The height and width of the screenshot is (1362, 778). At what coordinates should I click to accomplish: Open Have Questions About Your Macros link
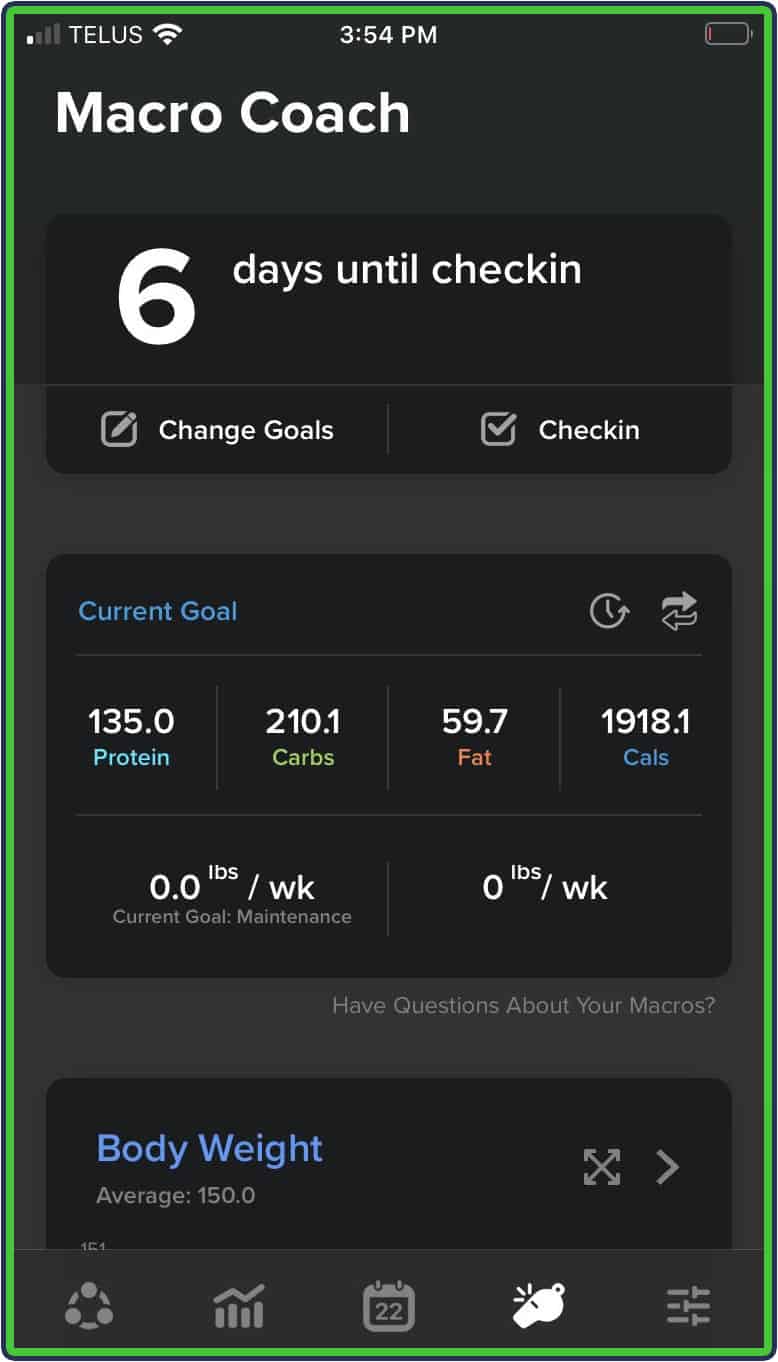pos(522,1006)
